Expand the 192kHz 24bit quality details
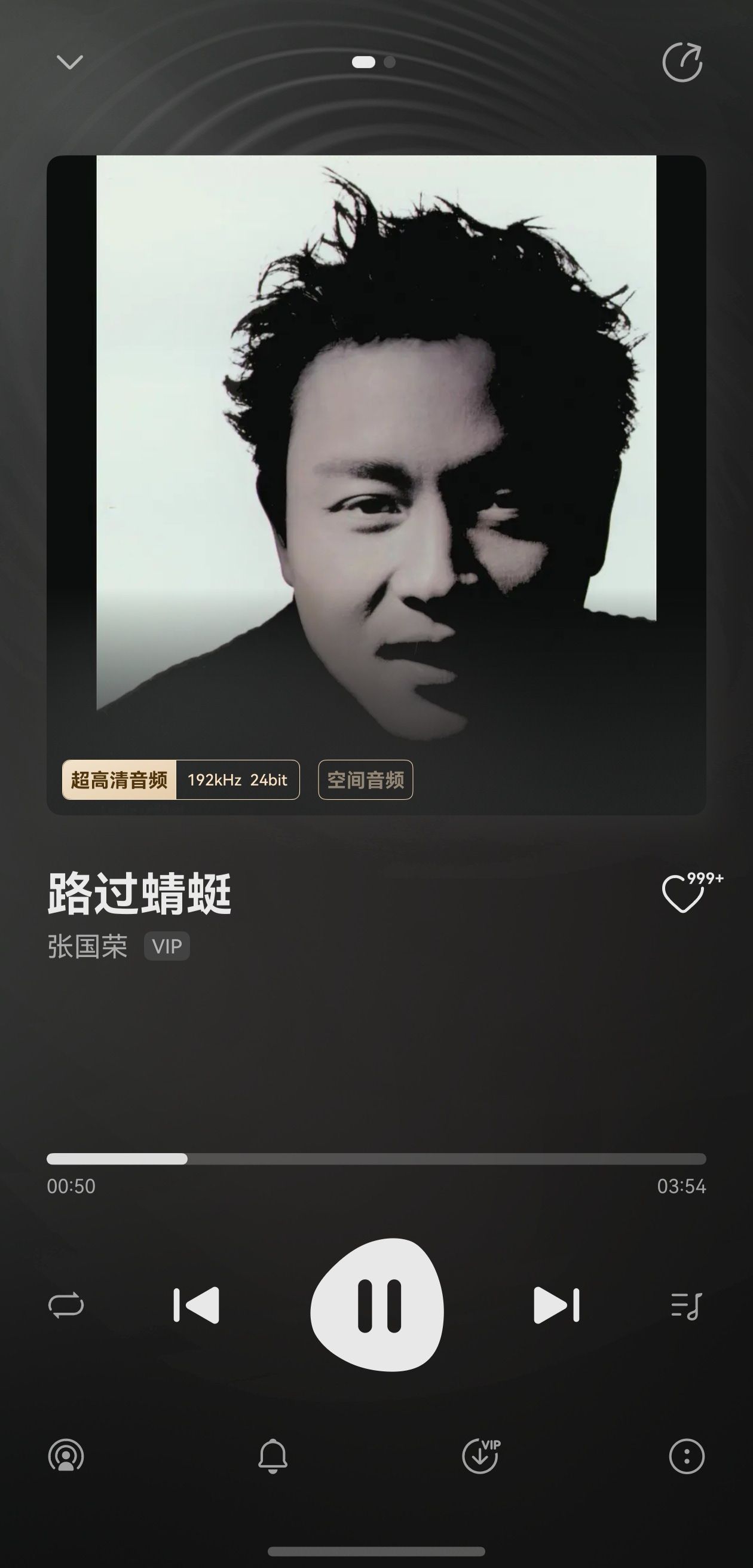Viewport: 753px width, 1568px height. [x=238, y=780]
